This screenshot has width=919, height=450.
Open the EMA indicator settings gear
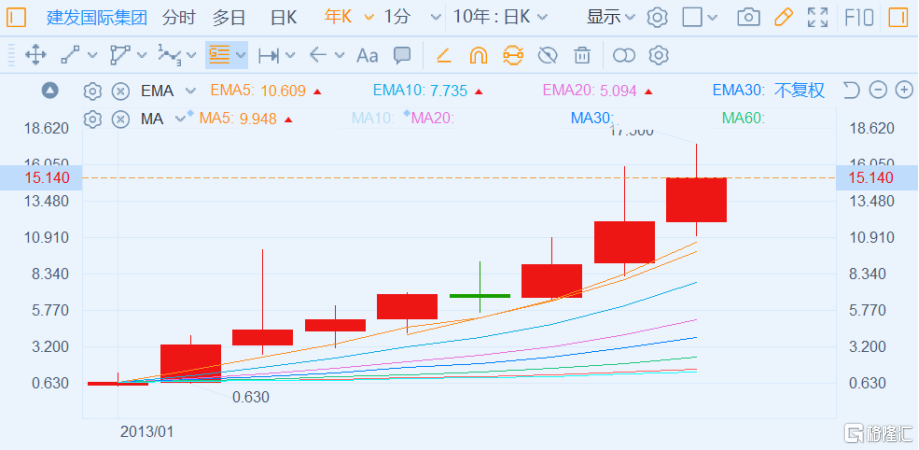92,91
